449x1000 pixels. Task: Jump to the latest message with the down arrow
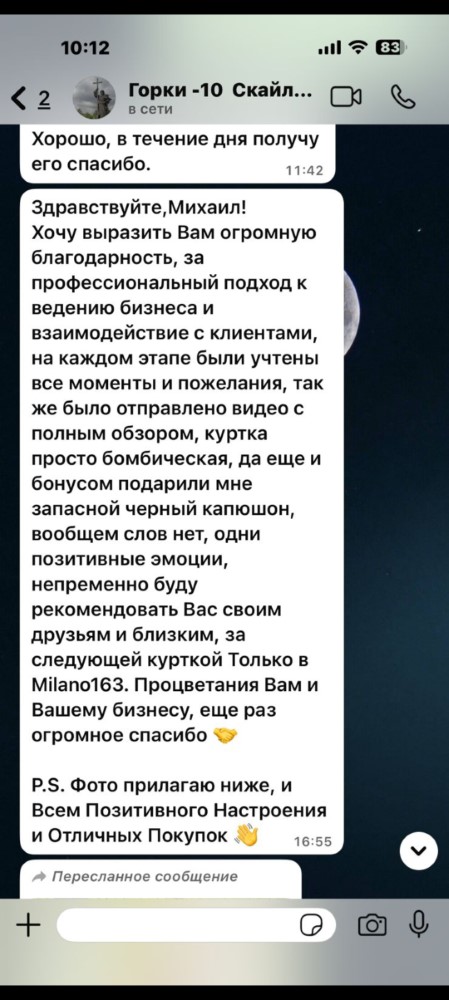coord(419,851)
